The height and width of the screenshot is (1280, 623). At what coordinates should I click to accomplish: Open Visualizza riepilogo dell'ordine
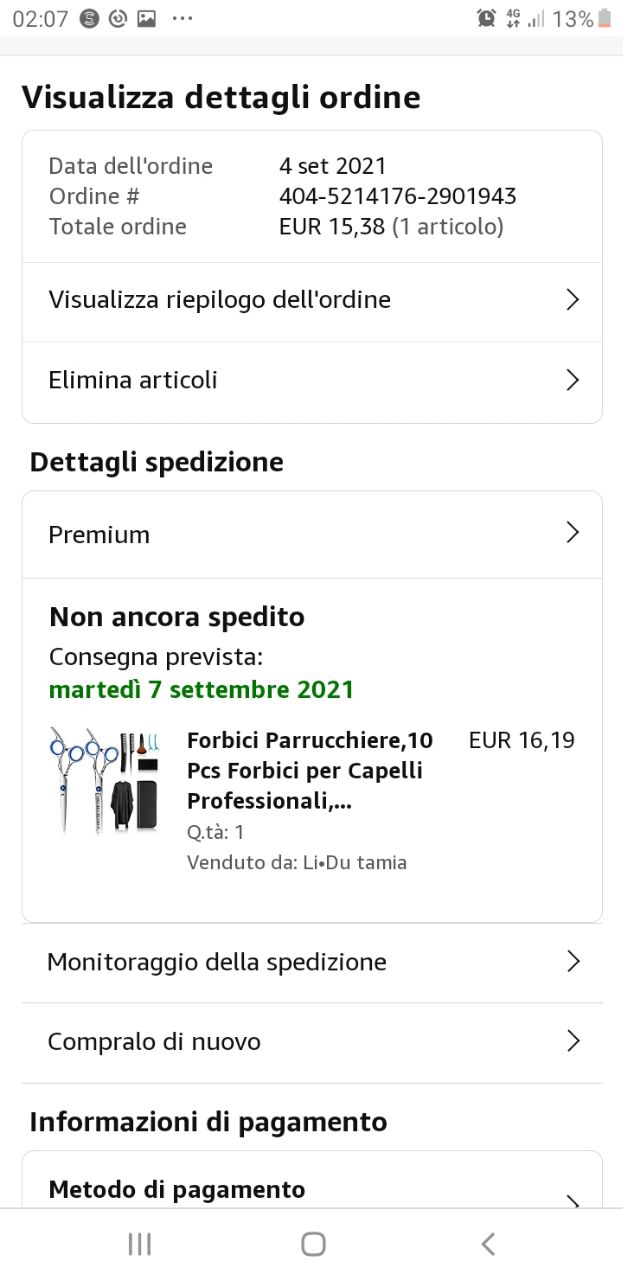click(311, 300)
